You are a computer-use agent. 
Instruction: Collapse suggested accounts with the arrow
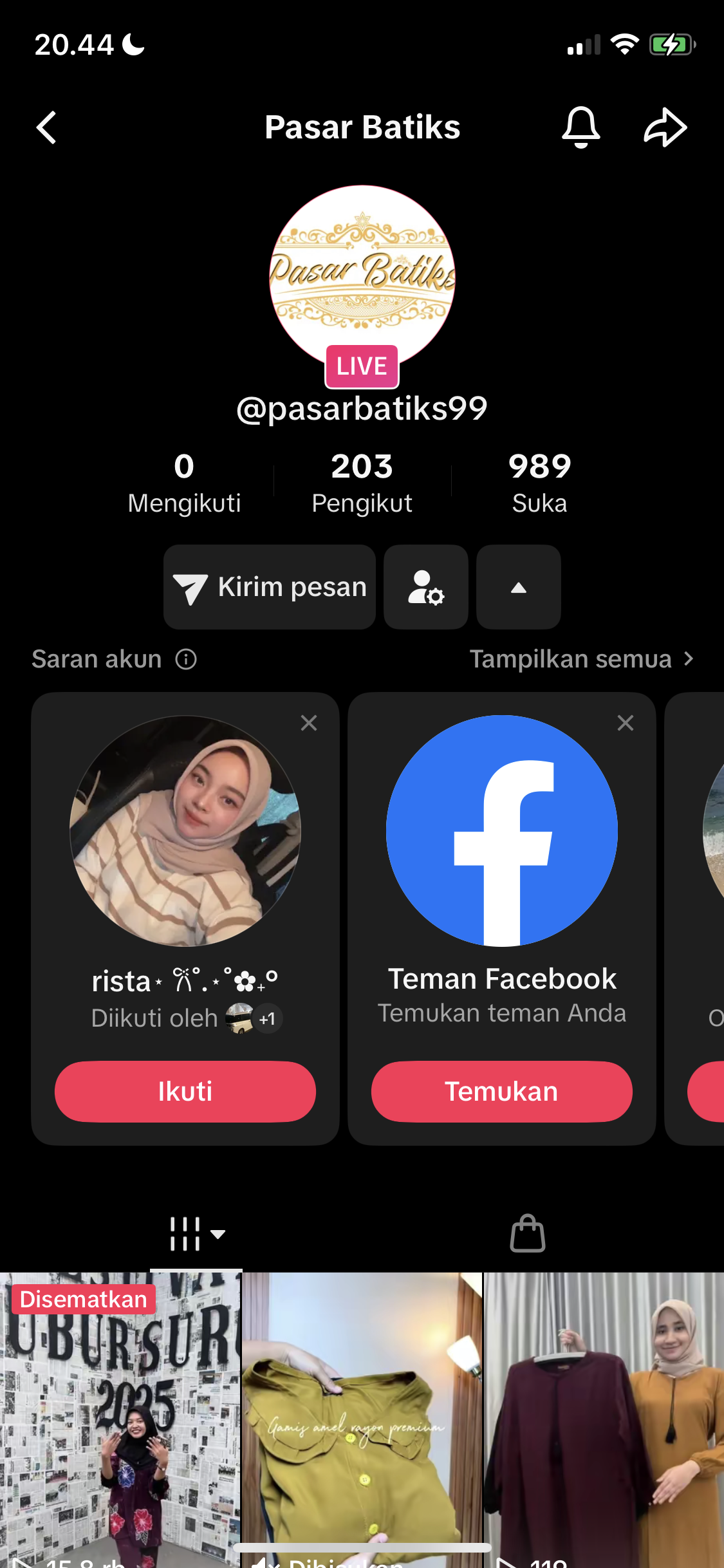click(519, 587)
